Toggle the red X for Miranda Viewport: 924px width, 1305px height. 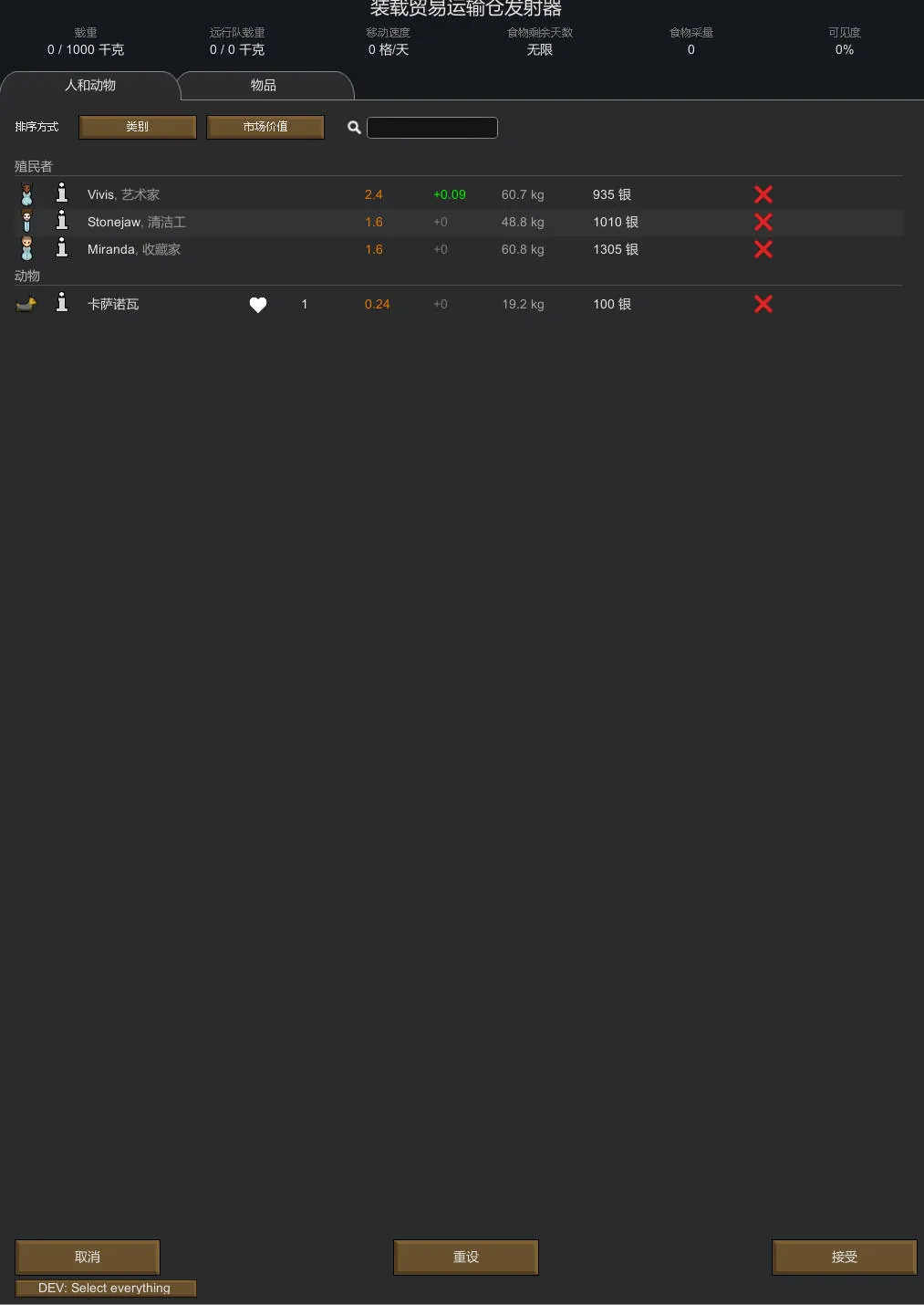[x=763, y=249]
